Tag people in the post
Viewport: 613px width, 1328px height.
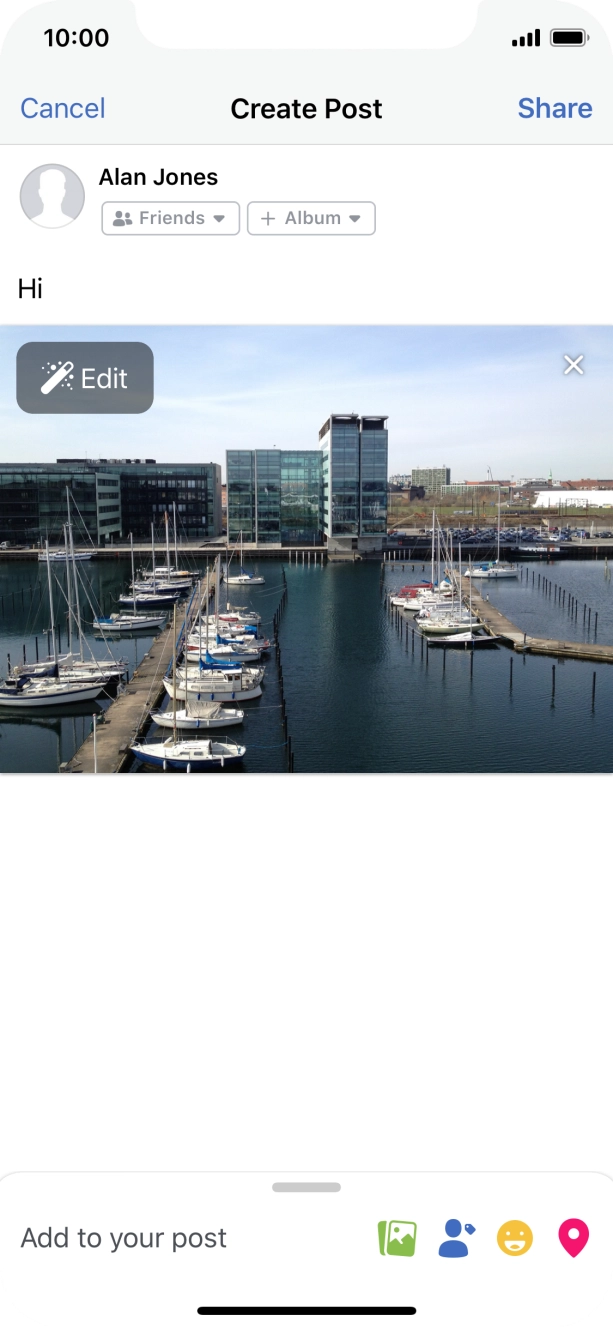[456, 1238]
